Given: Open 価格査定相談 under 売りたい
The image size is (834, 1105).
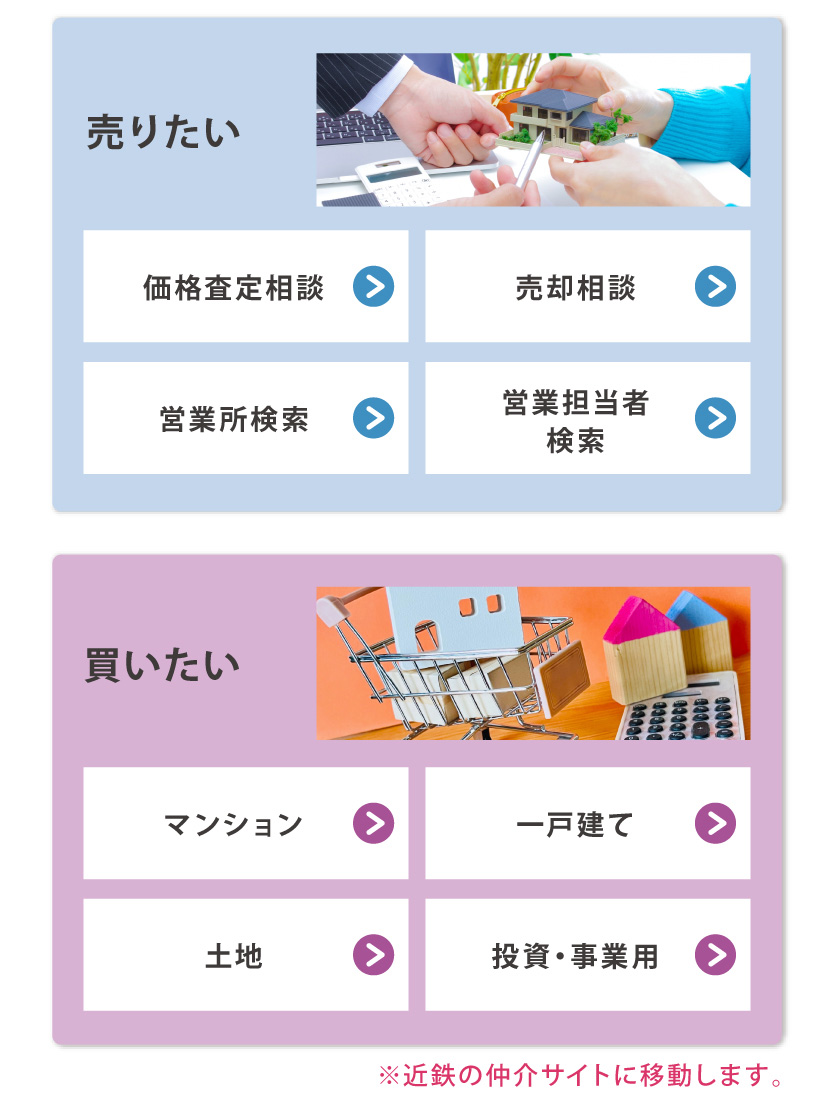Looking at the screenshot, I should [x=246, y=287].
